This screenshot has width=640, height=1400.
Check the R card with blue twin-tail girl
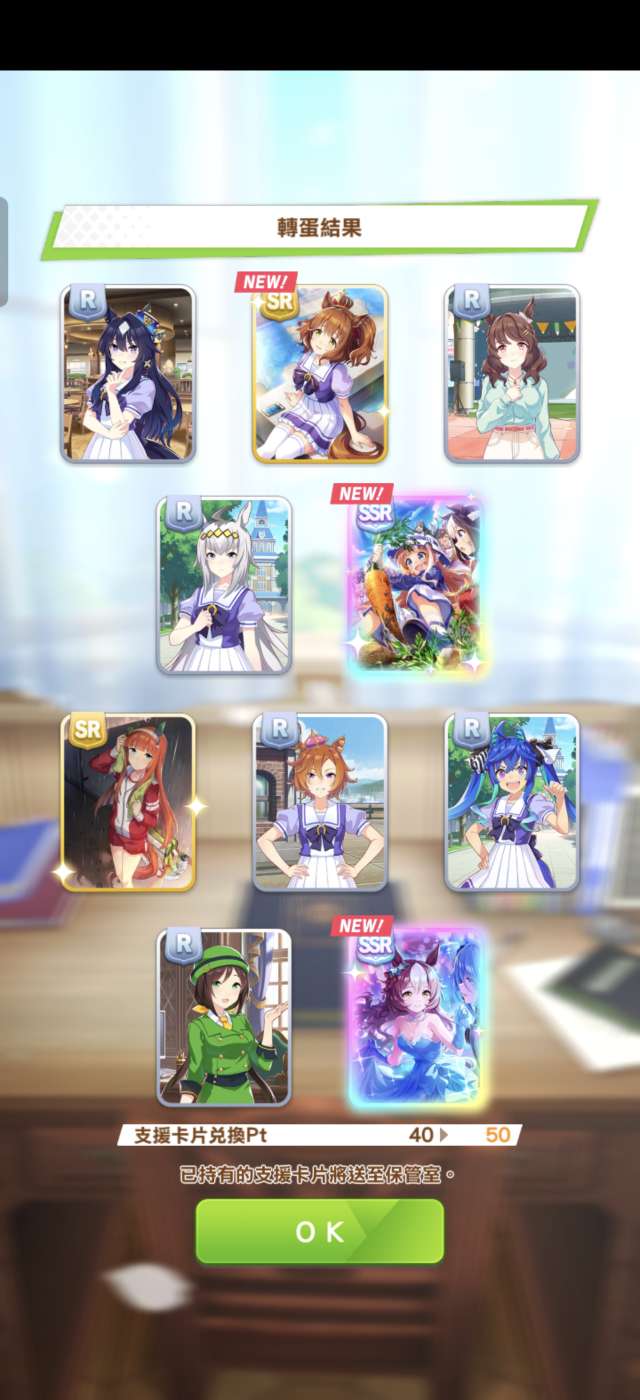(512, 803)
